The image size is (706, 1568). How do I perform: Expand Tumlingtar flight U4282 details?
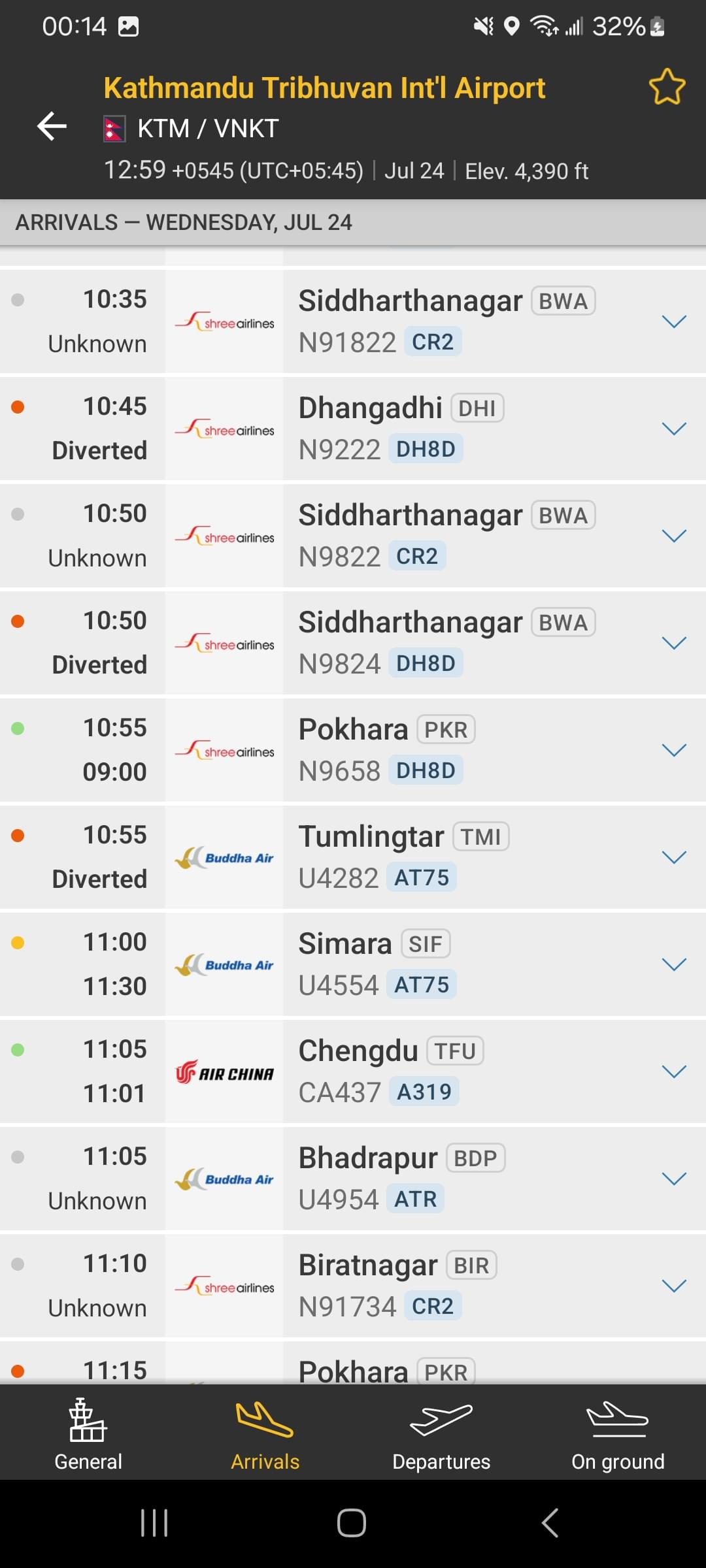[x=673, y=857]
